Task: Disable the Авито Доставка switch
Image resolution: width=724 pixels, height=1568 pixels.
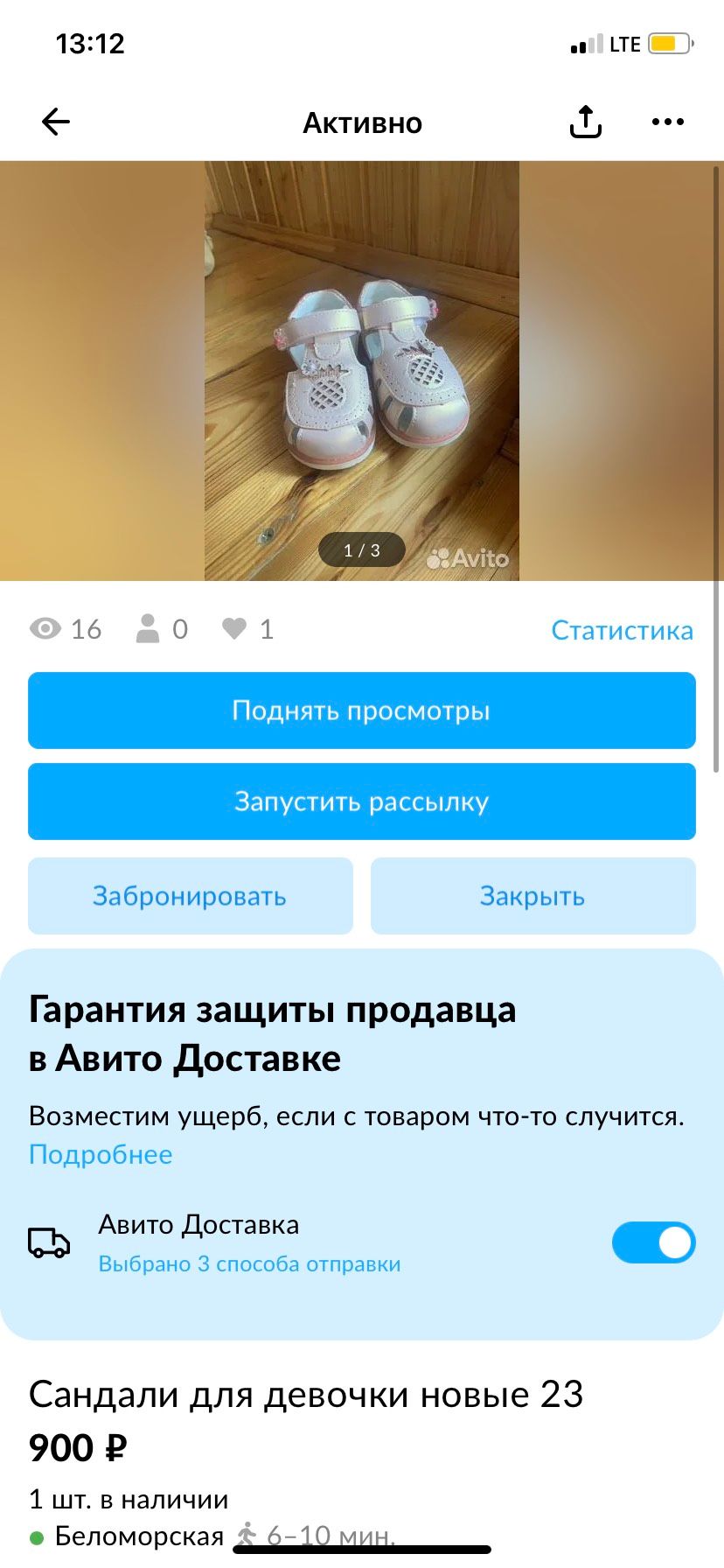Action: coord(653,1242)
